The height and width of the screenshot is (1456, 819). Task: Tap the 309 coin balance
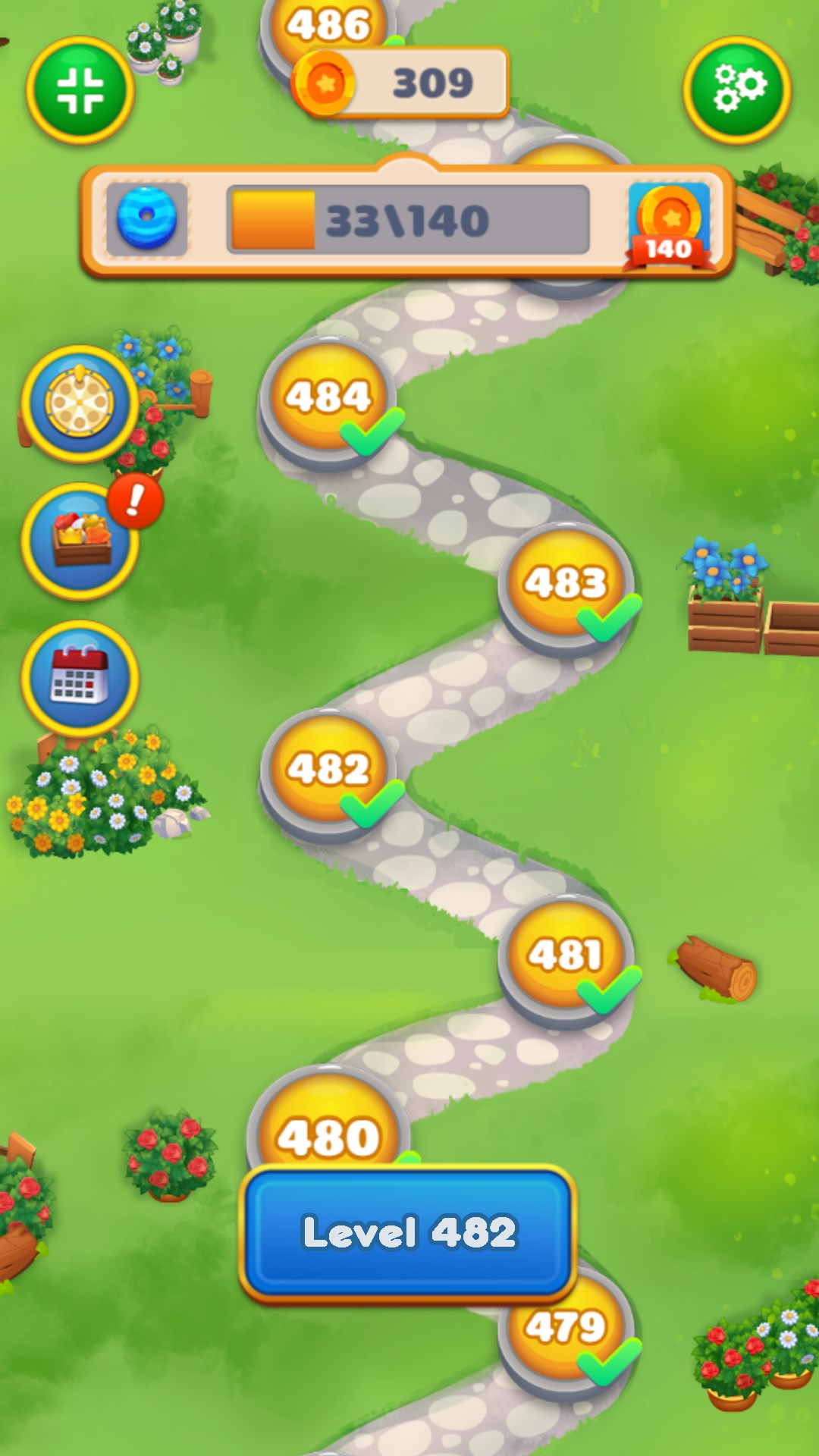point(402,82)
